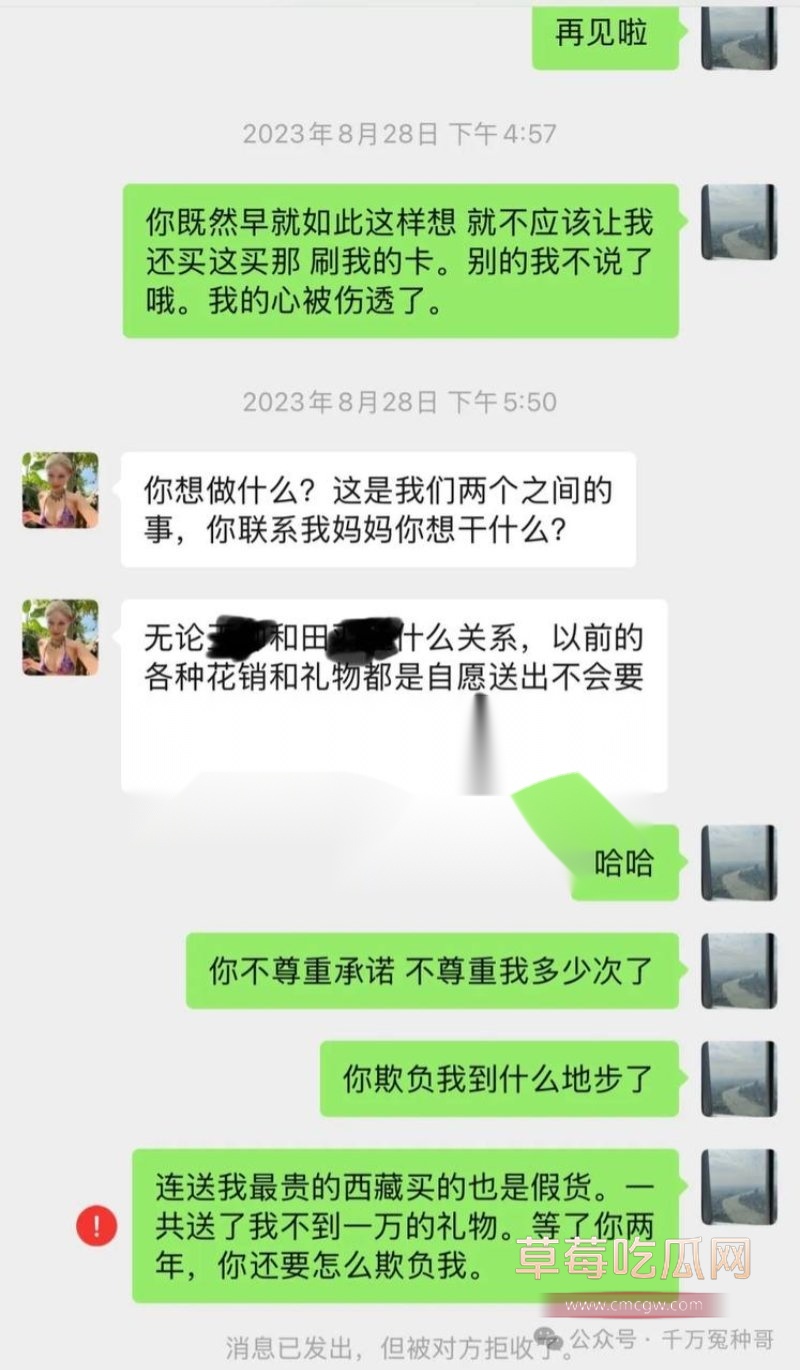The width and height of the screenshot is (800, 1370).
Task: Open the blurred image in the 无论 message
Action: tap(480, 740)
